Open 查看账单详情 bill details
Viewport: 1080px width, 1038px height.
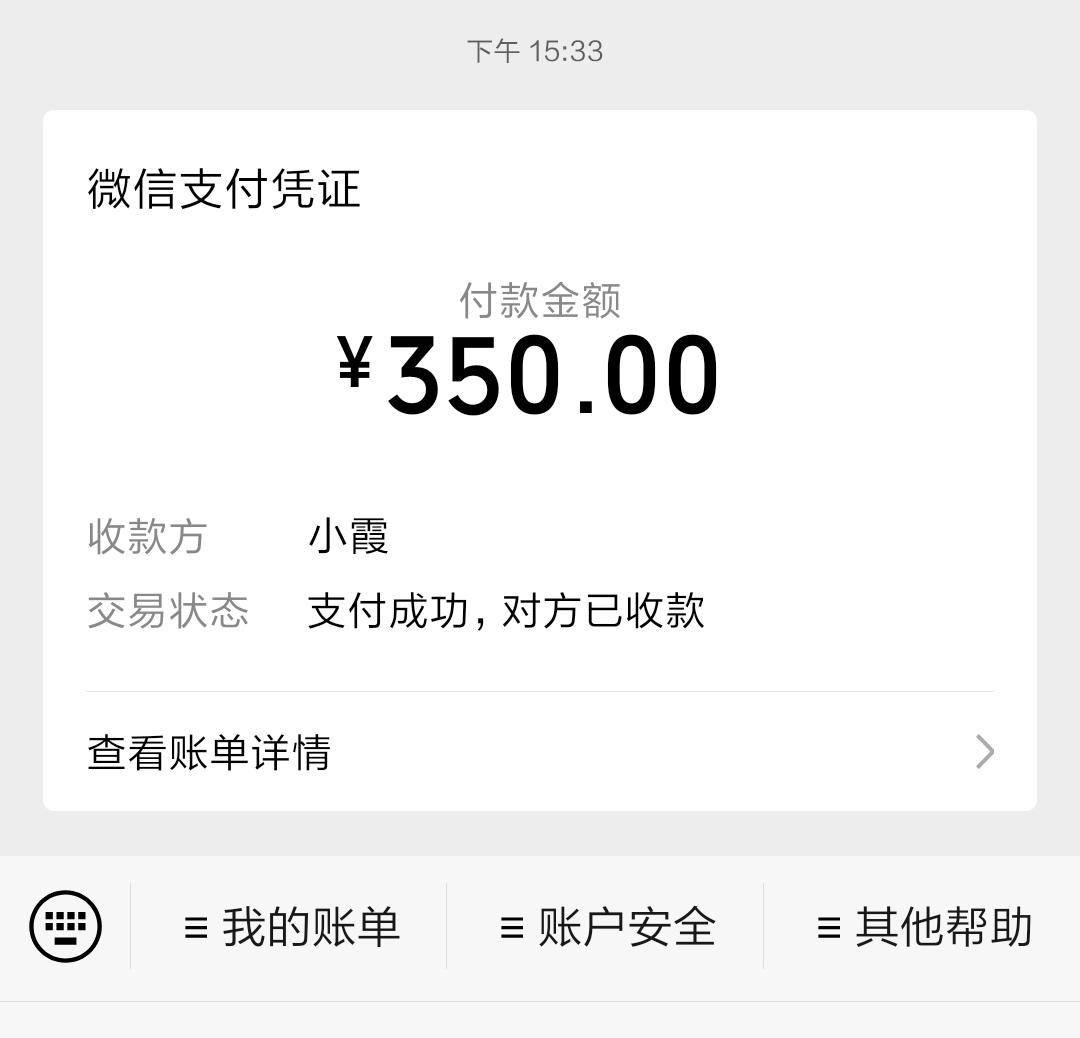click(540, 752)
